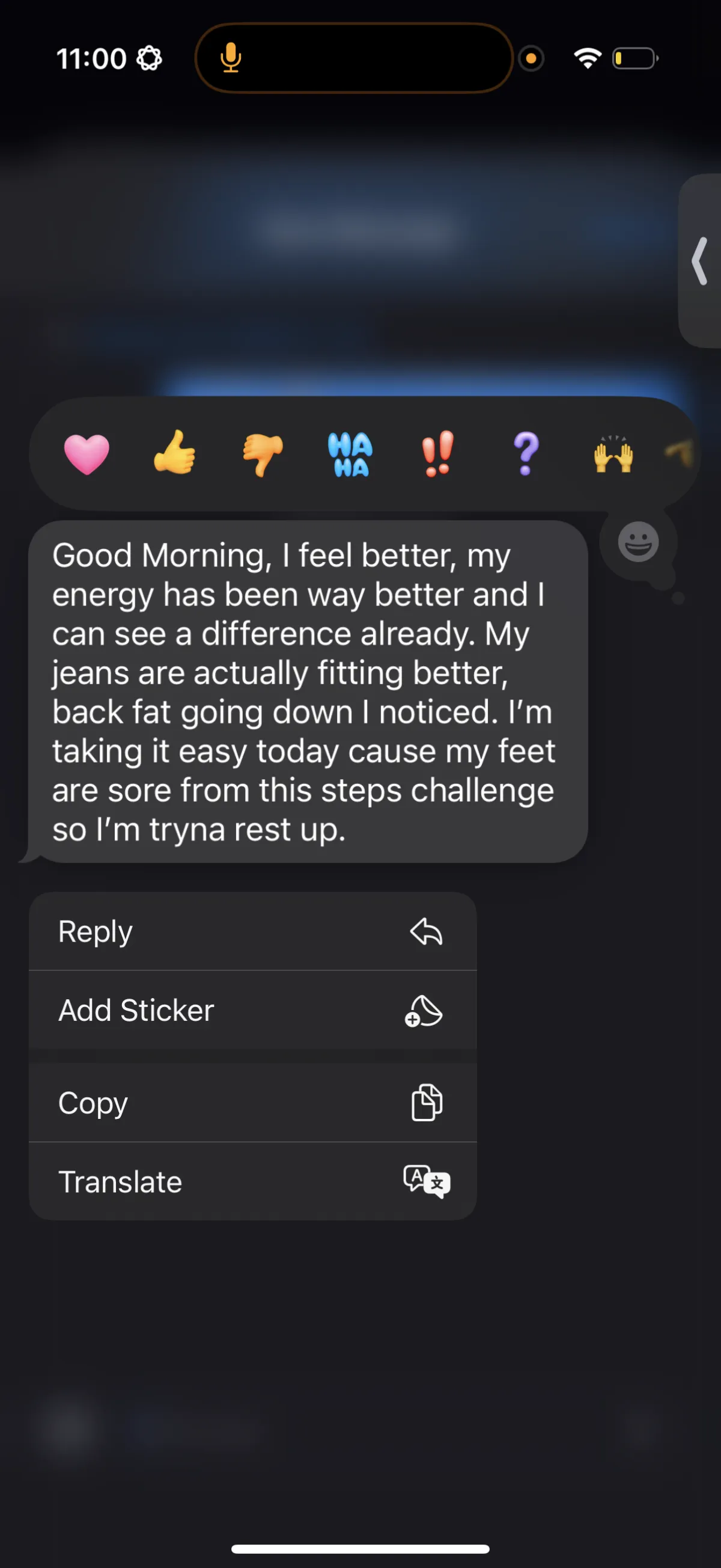This screenshot has width=721, height=1568.
Task: Translate this message
Action: pyautogui.click(x=252, y=1181)
